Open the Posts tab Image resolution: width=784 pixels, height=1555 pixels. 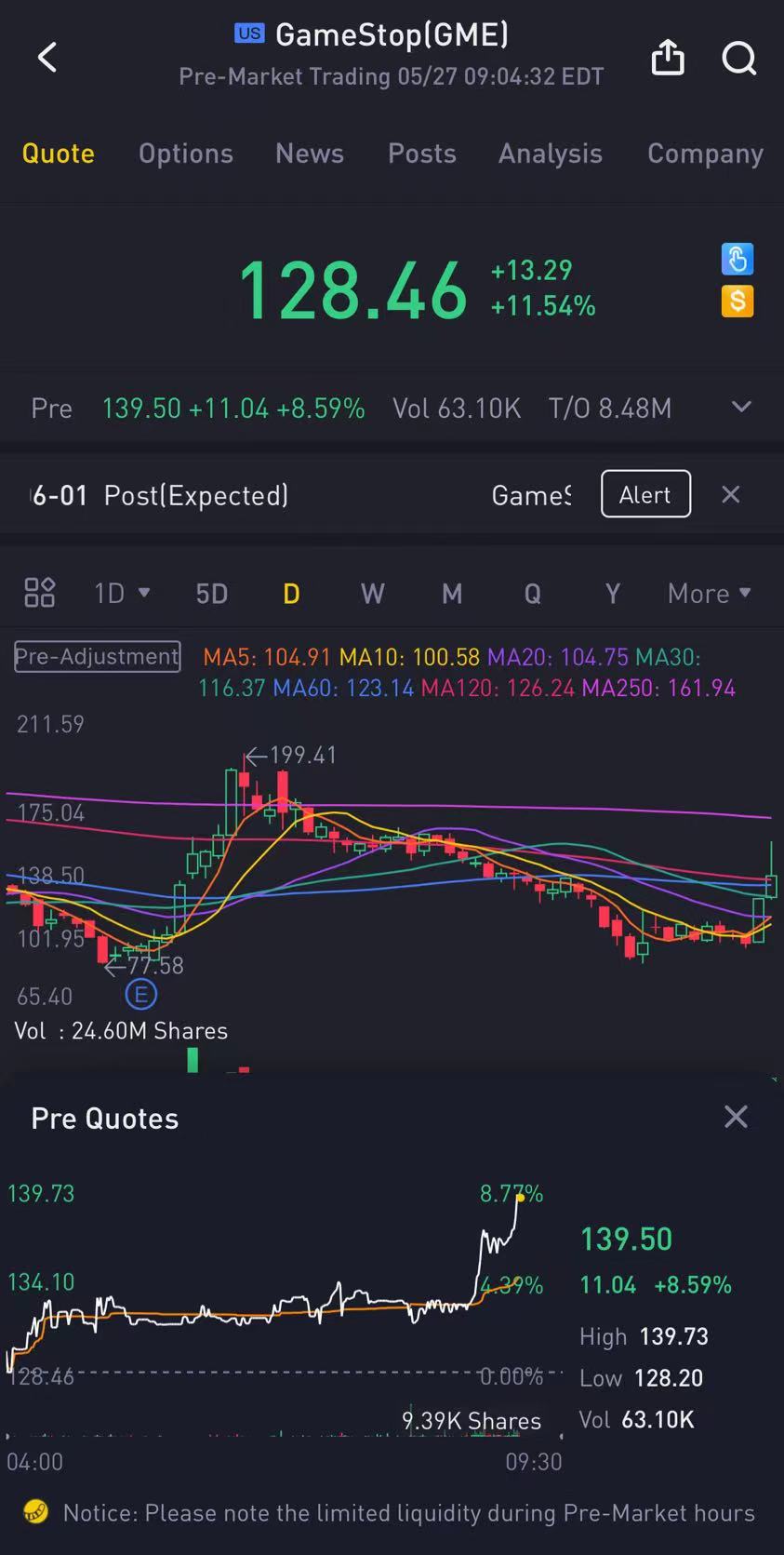coord(421,154)
